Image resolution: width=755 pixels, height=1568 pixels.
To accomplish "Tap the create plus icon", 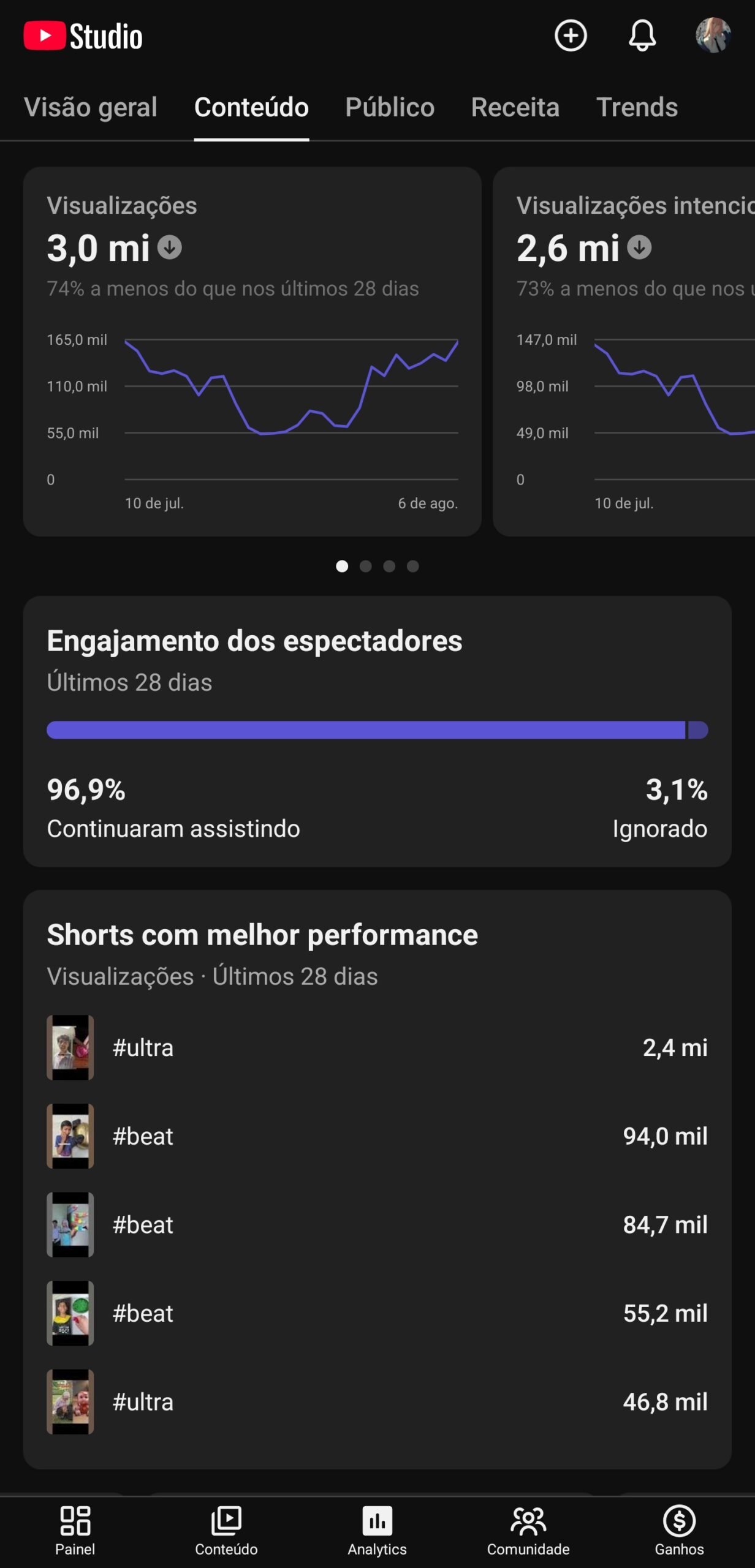I will click(x=571, y=36).
